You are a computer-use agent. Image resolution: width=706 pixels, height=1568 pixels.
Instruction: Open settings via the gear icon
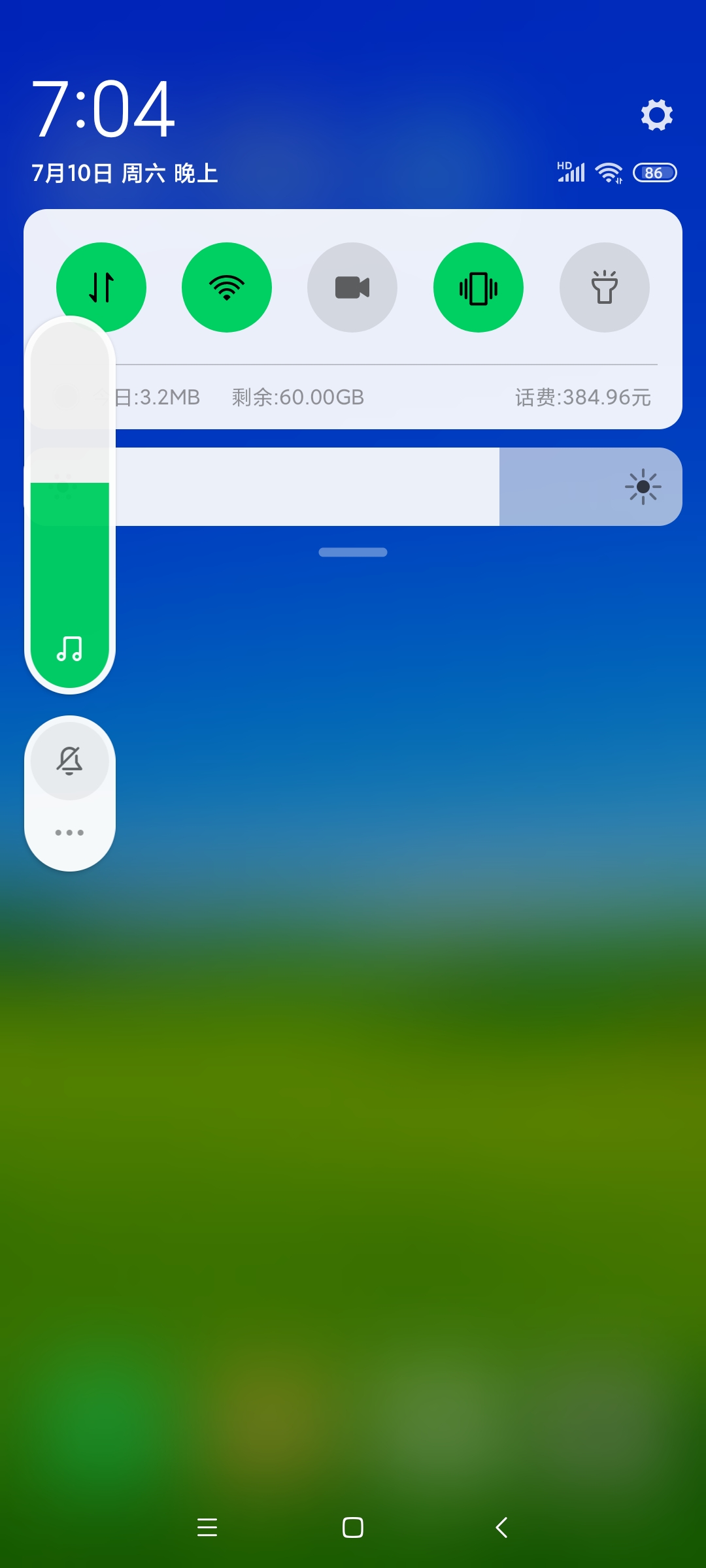click(656, 115)
